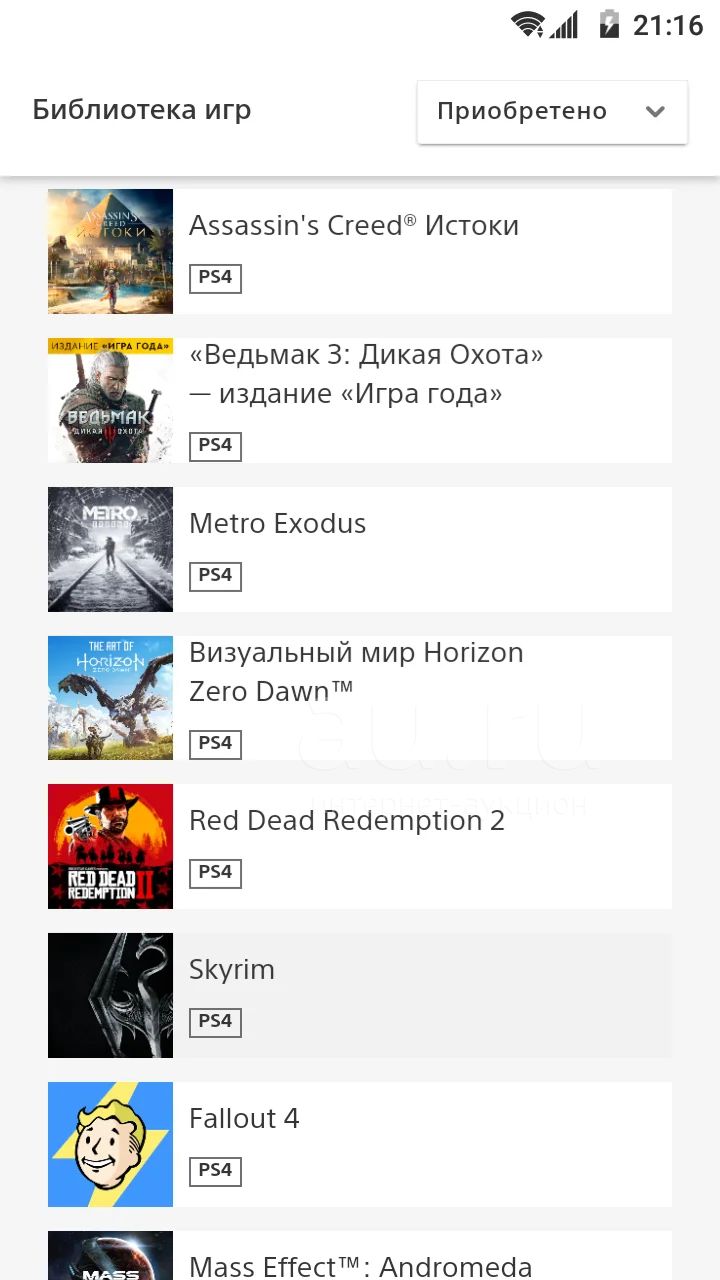The width and height of the screenshot is (720, 1280).
Task: Open Assassin's Creed Истоки game entry
Action: pos(360,251)
